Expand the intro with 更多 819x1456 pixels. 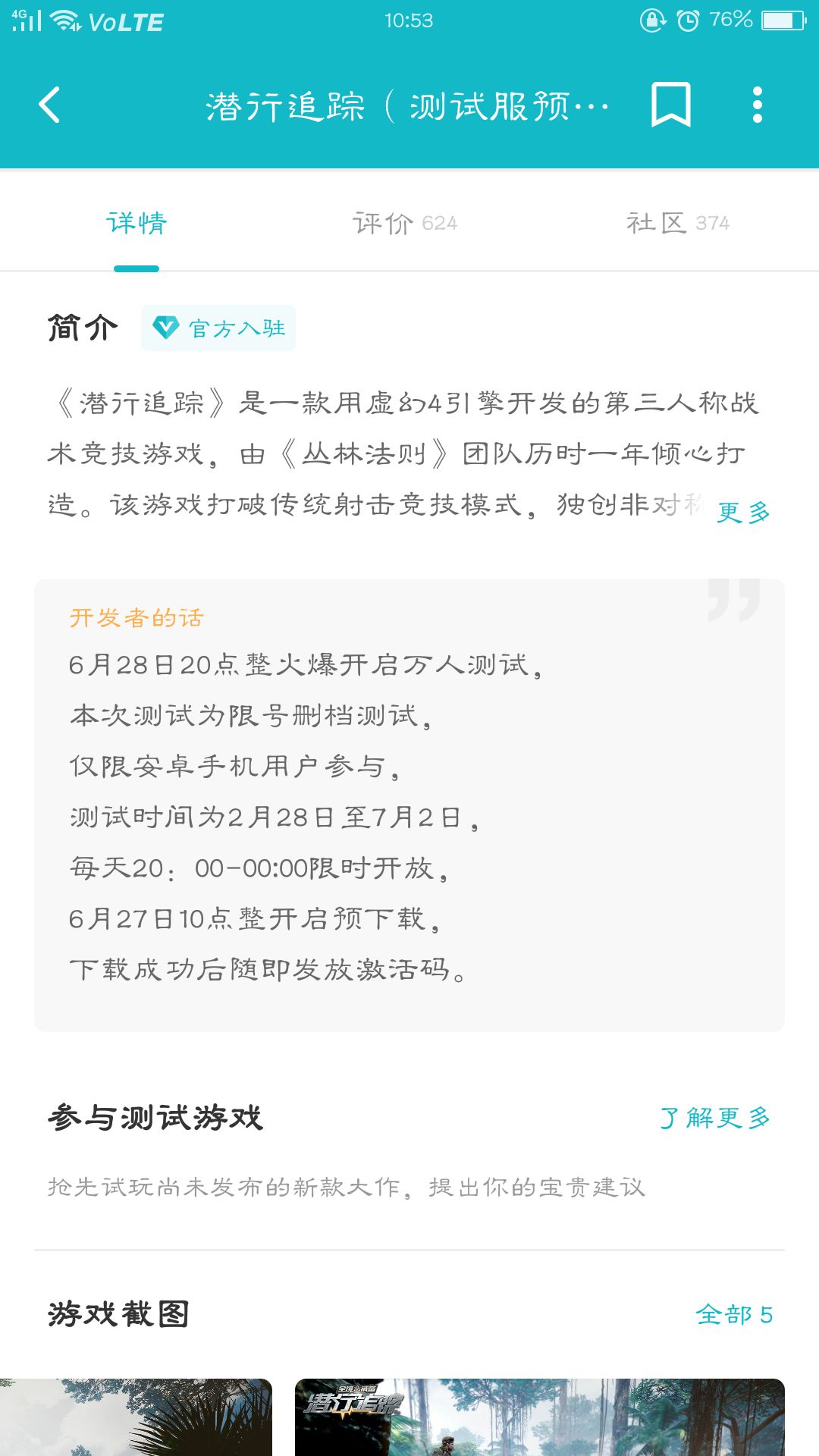click(x=744, y=512)
